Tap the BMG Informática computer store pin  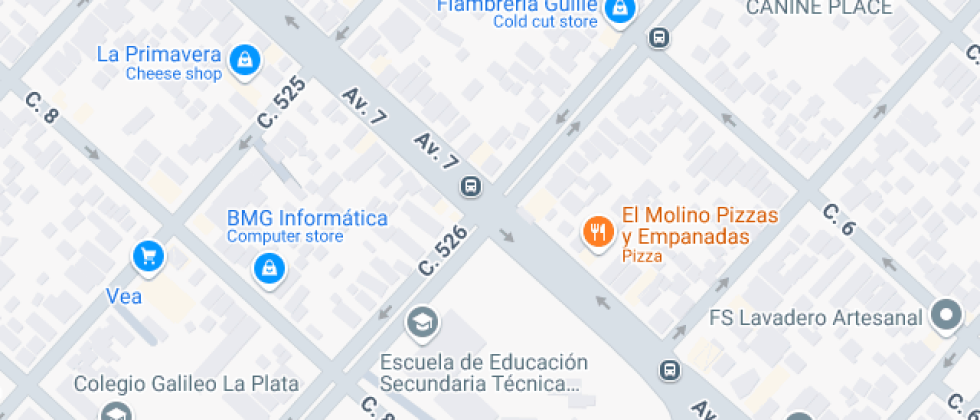(x=269, y=270)
